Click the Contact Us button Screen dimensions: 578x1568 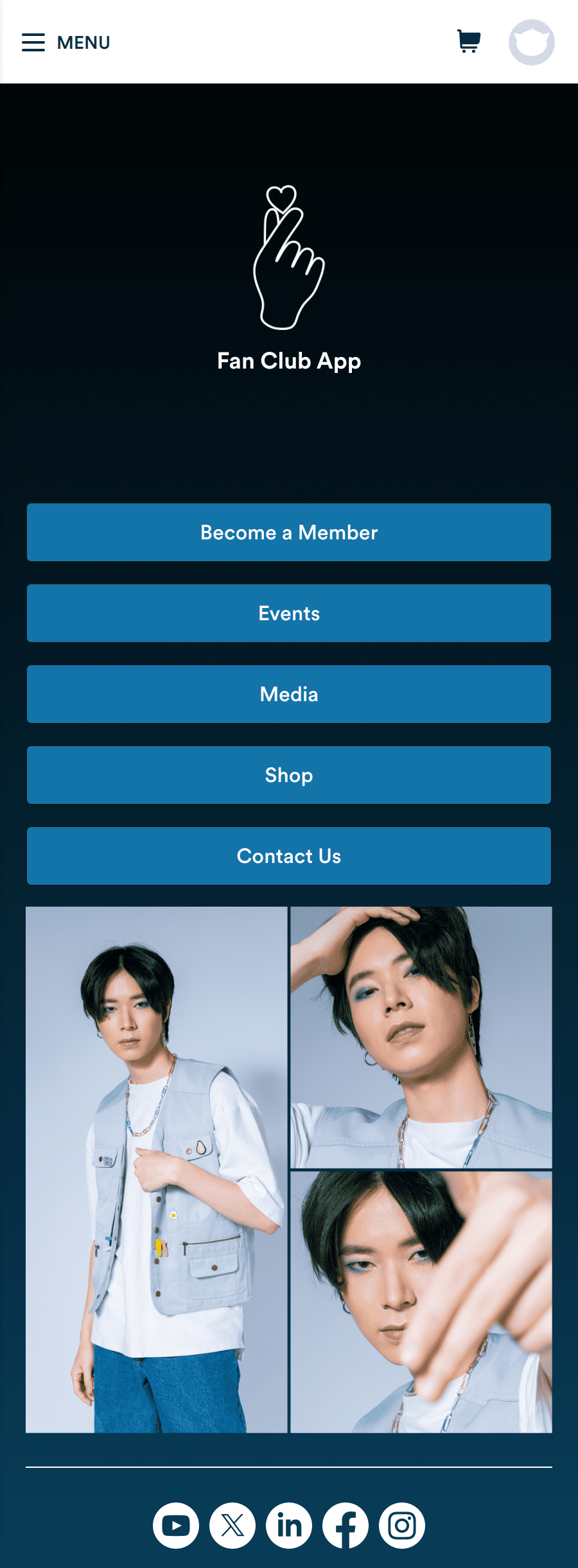289,856
